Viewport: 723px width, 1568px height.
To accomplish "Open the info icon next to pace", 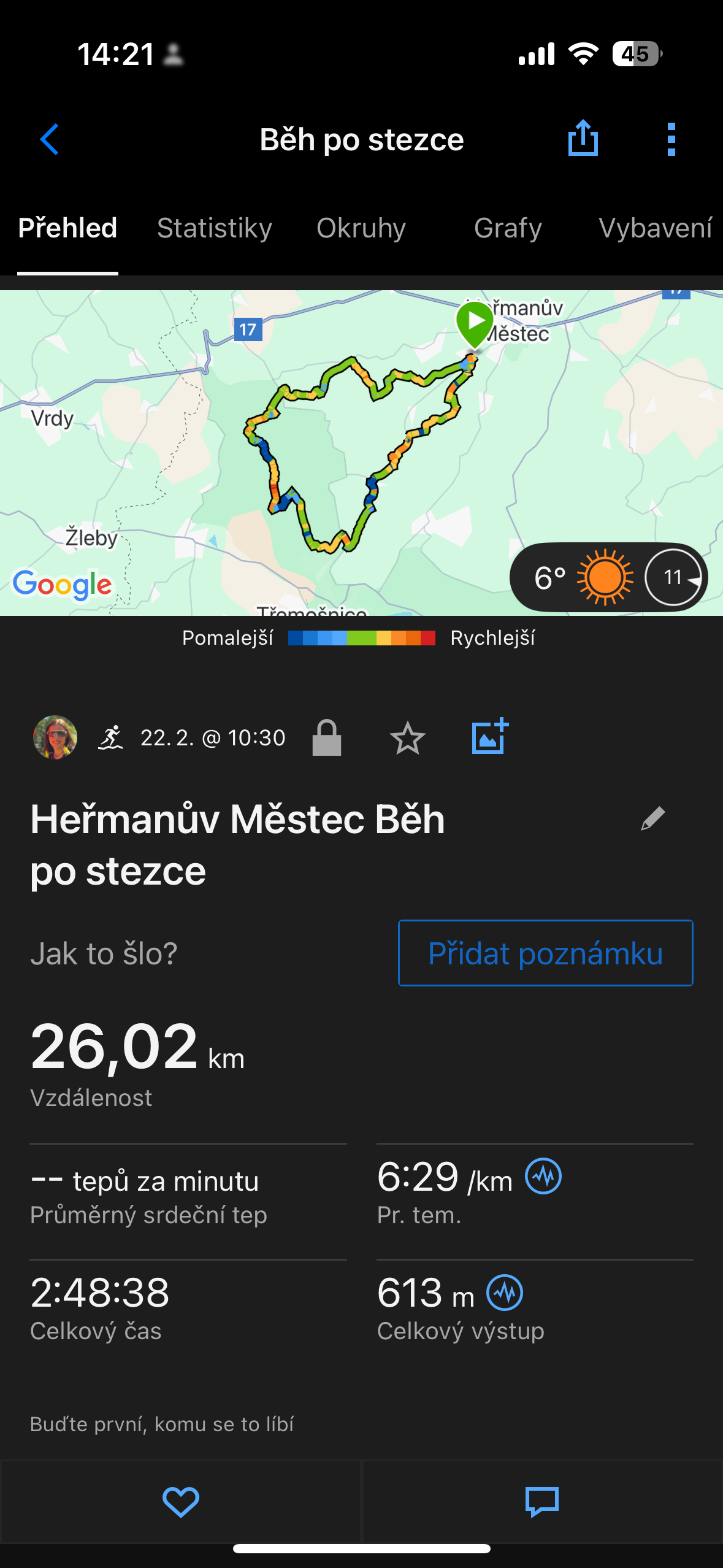I will 543,1176.
